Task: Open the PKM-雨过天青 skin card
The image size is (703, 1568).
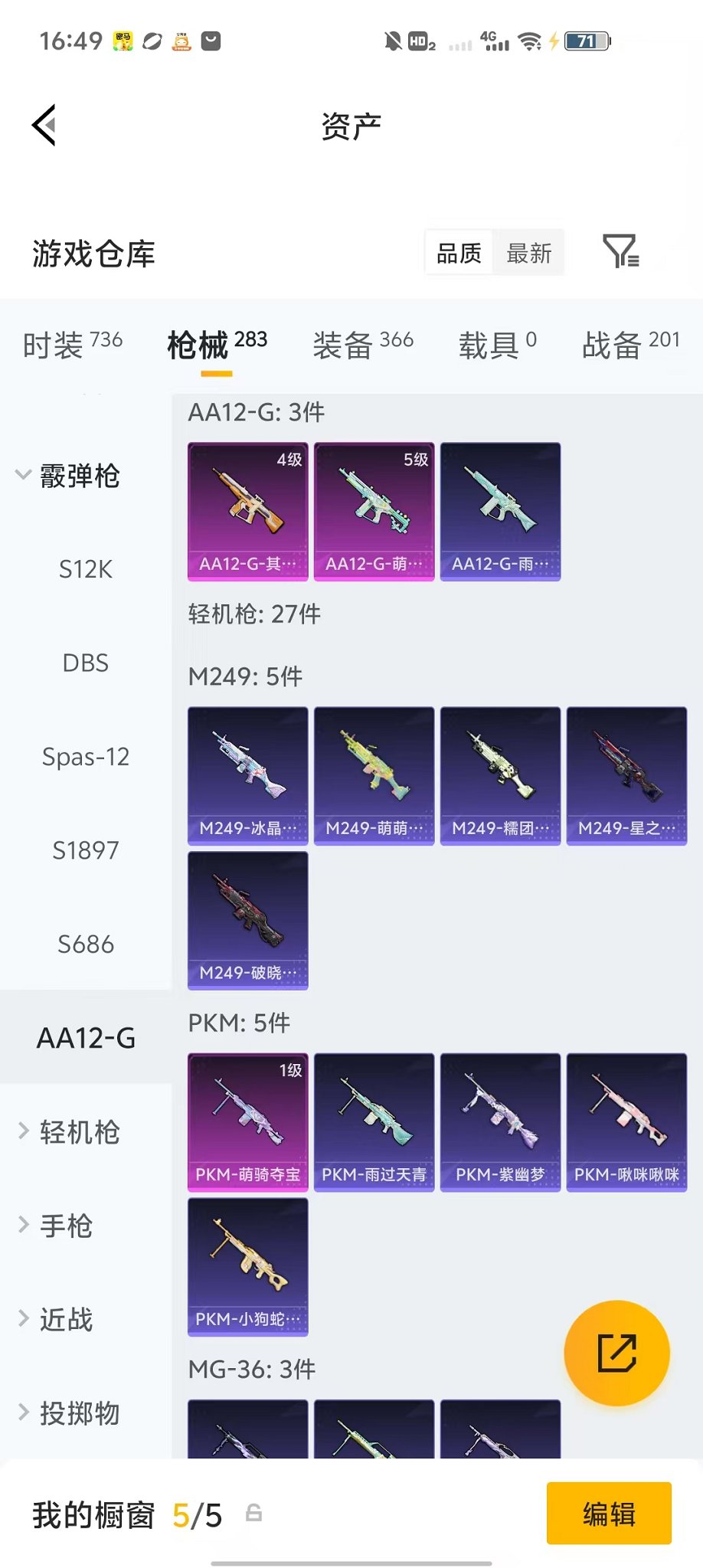Action: click(x=374, y=1122)
